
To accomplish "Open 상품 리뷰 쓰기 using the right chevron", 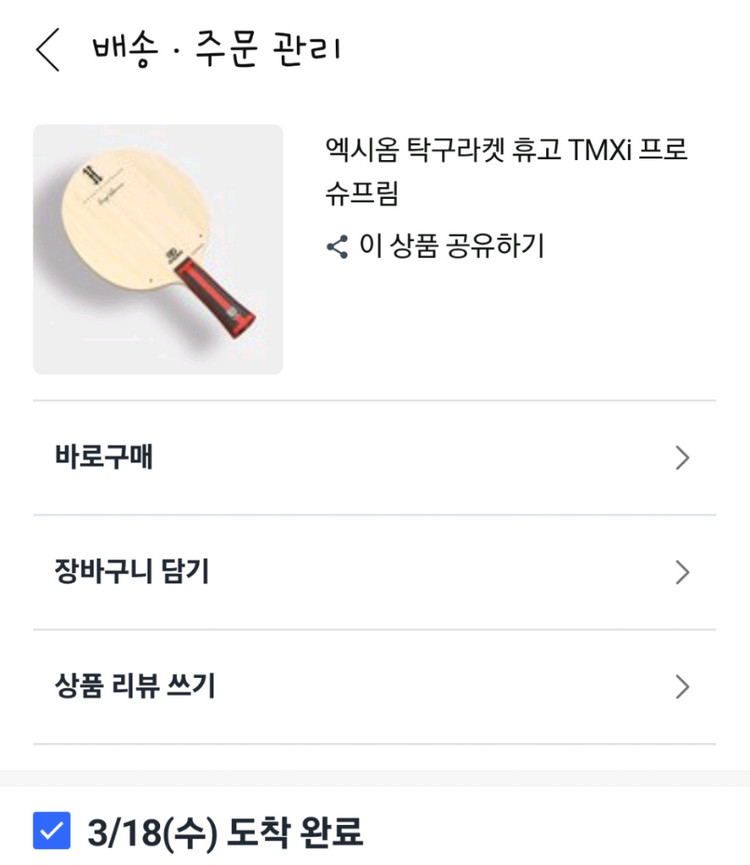I will 683,687.
